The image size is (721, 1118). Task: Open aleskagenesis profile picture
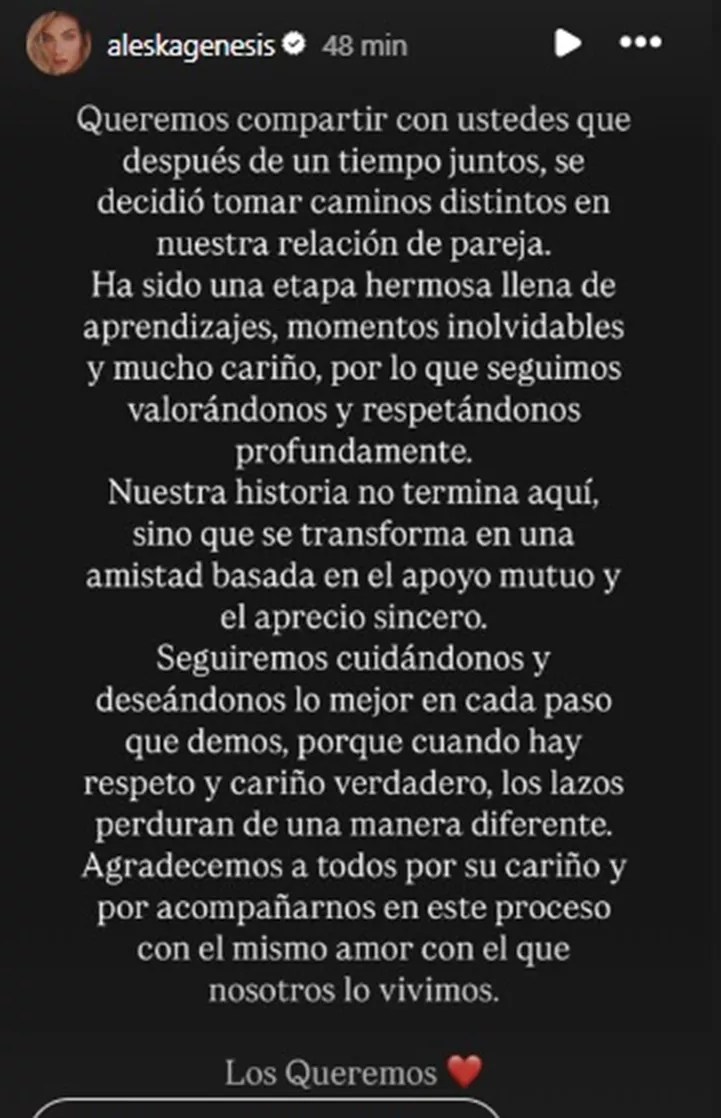pyautogui.click(x=59, y=43)
